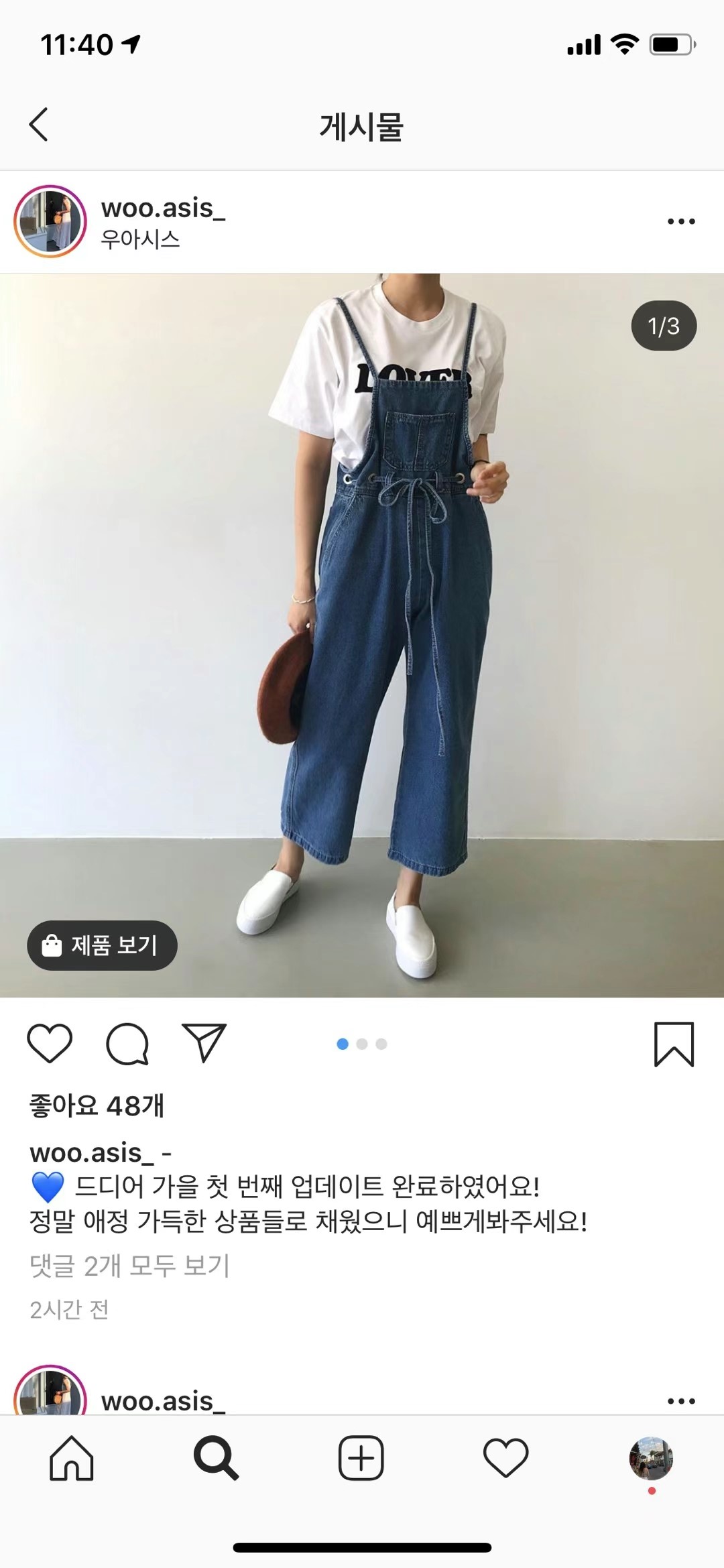Open woo.asis_ profile from post header
The width and height of the screenshot is (724, 1568).
[163, 208]
